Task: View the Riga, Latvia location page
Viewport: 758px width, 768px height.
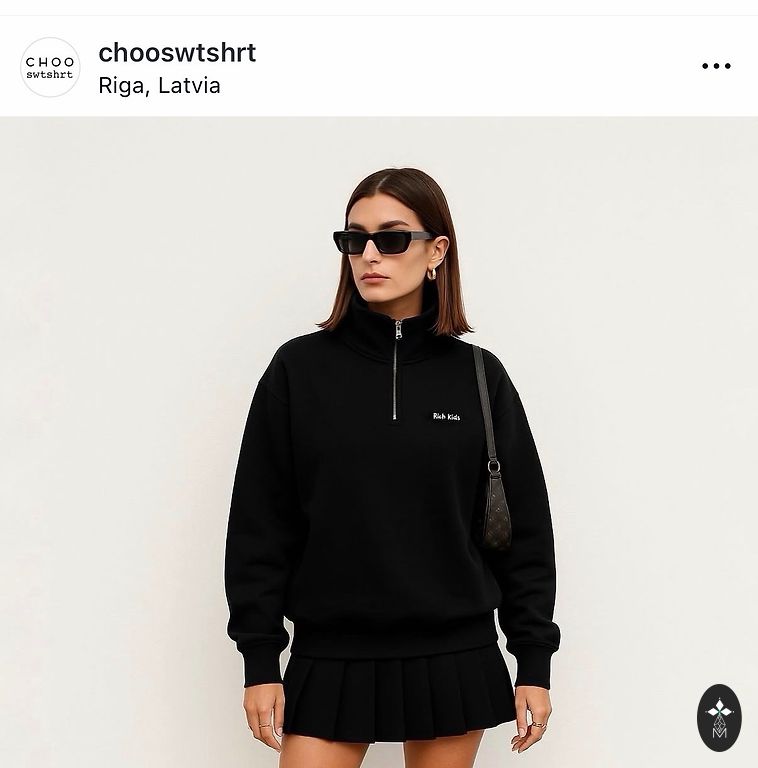Action: [x=159, y=86]
